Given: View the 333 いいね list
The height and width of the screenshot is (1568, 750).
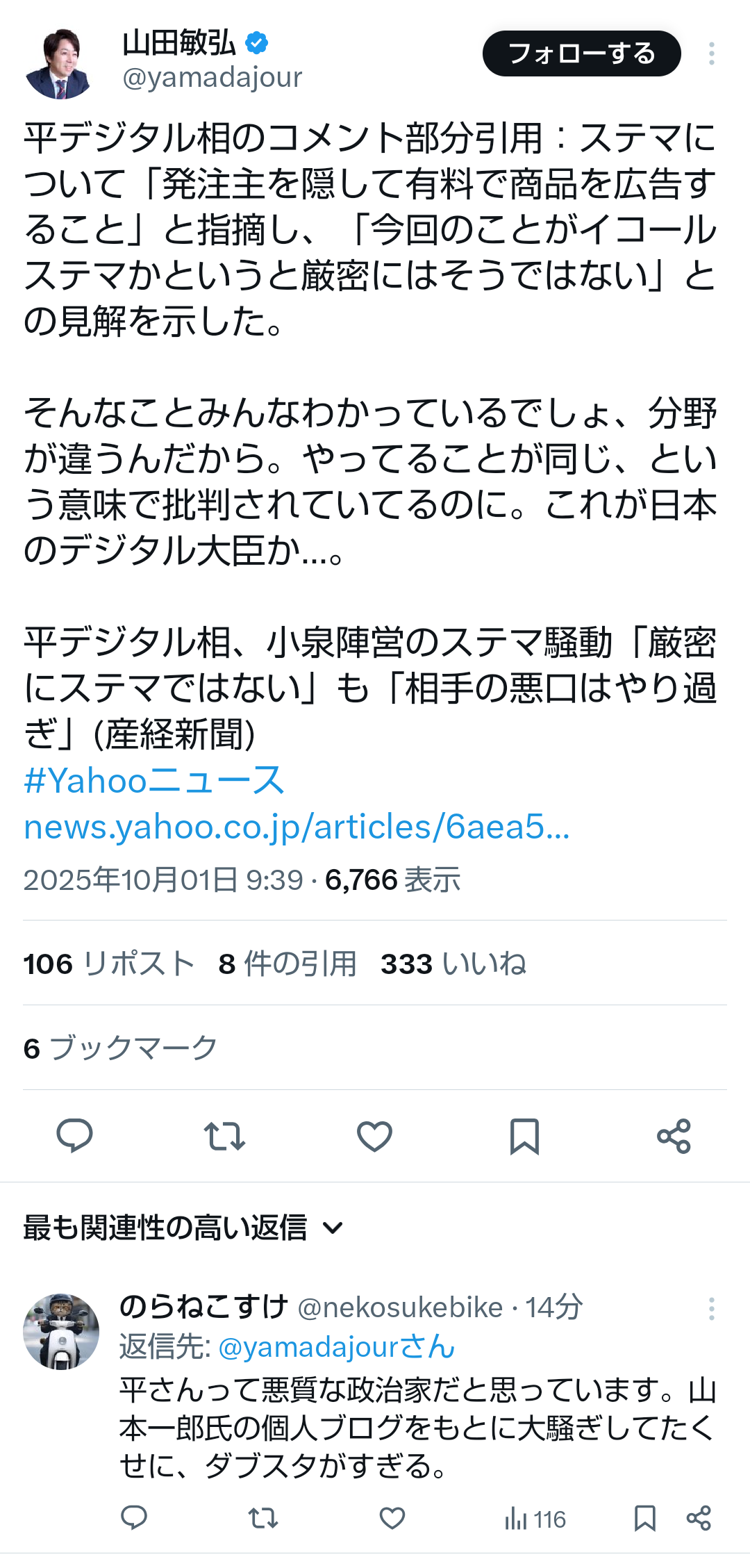Looking at the screenshot, I should 453,964.
